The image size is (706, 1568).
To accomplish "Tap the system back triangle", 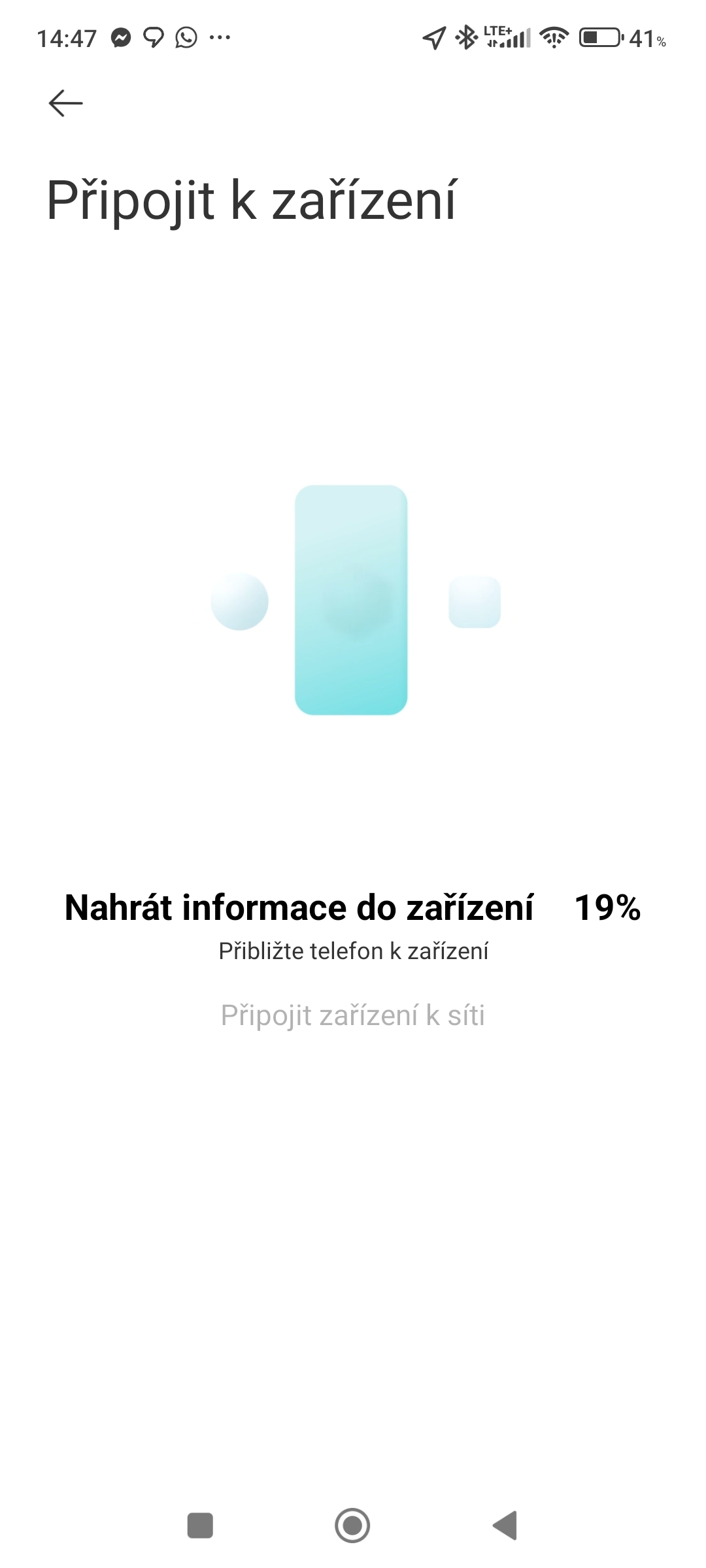I will click(x=505, y=1525).
